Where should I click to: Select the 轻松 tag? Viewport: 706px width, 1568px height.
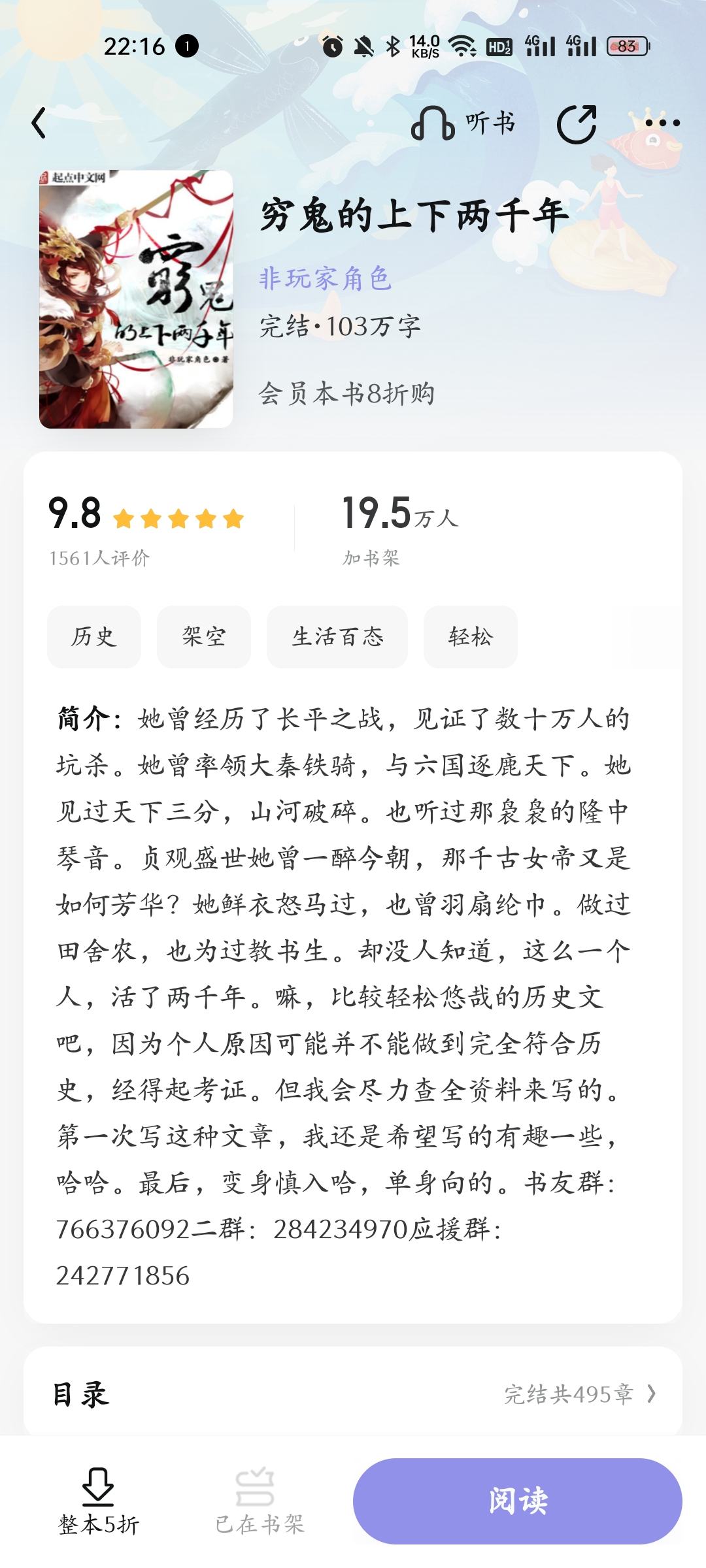(x=471, y=636)
